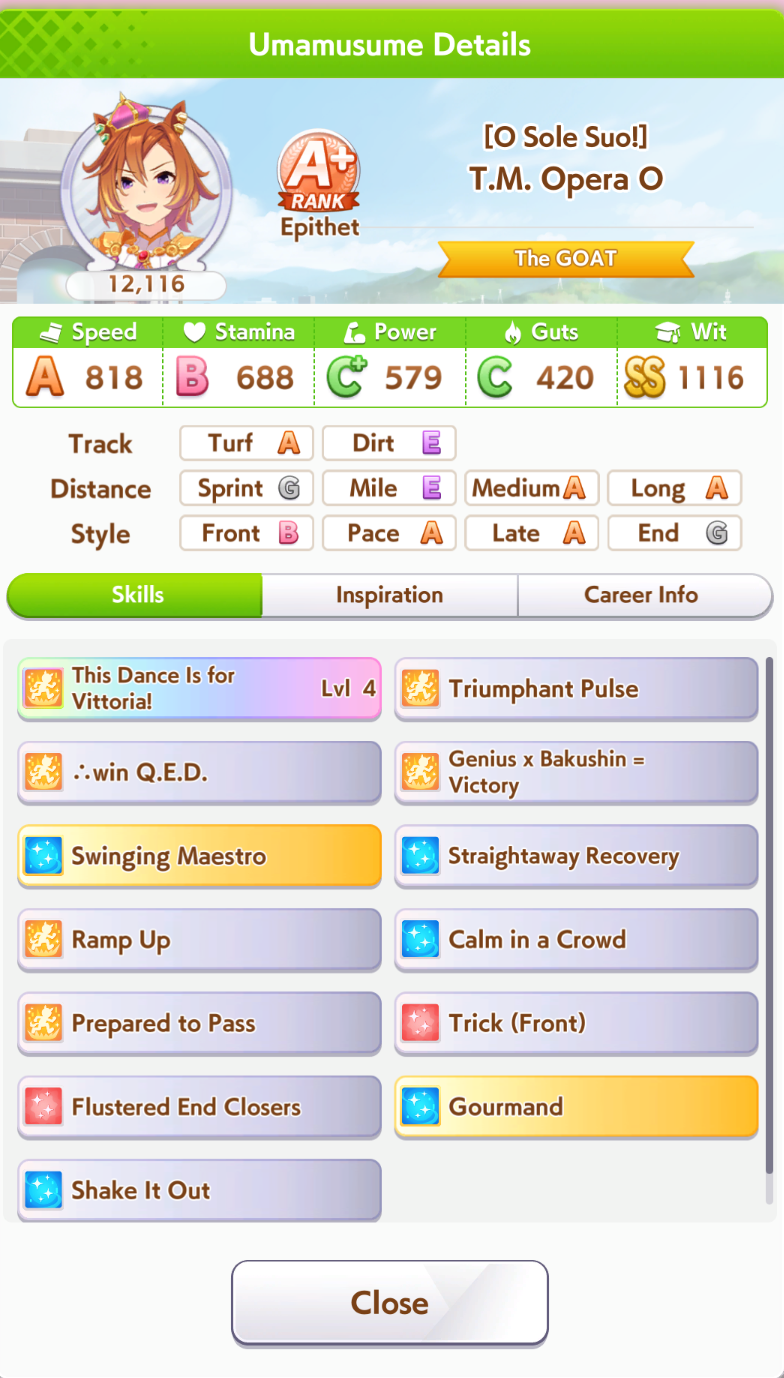
Task: Close the Umamusume Details window
Action: tap(389, 1302)
